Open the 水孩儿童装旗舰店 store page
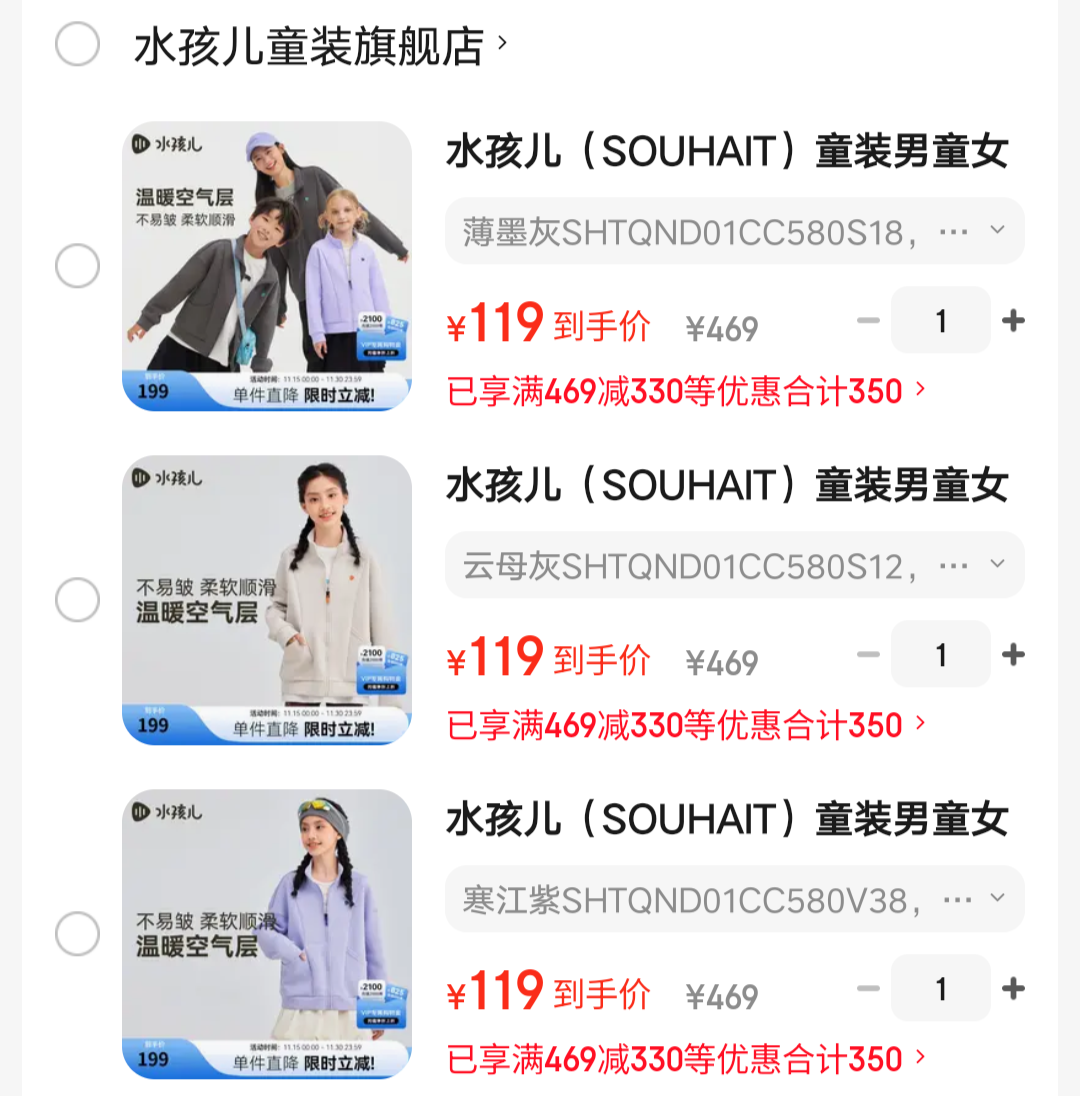 pos(310,46)
